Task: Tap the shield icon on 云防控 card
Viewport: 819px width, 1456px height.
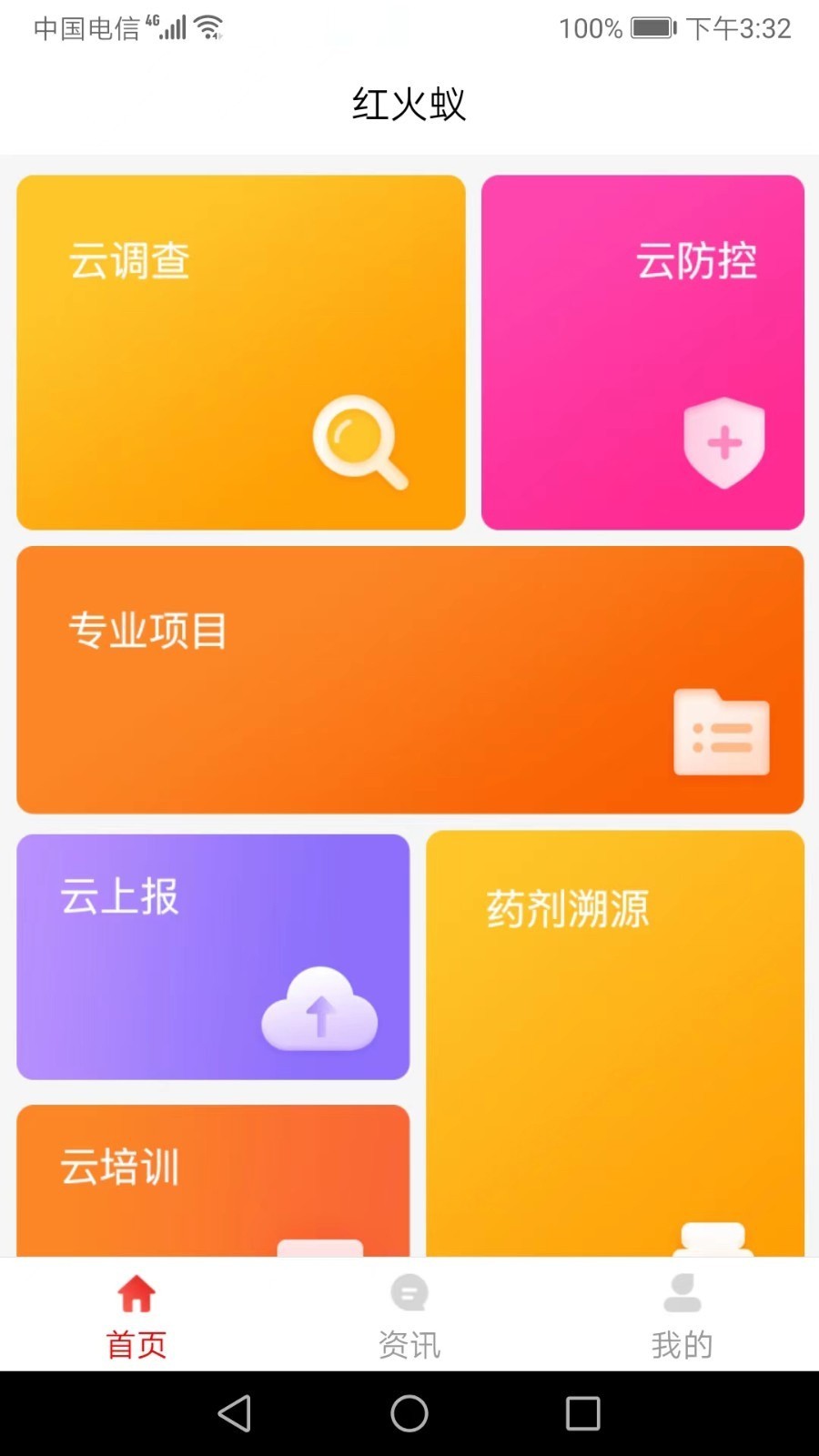Action: (x=723, y=443)
